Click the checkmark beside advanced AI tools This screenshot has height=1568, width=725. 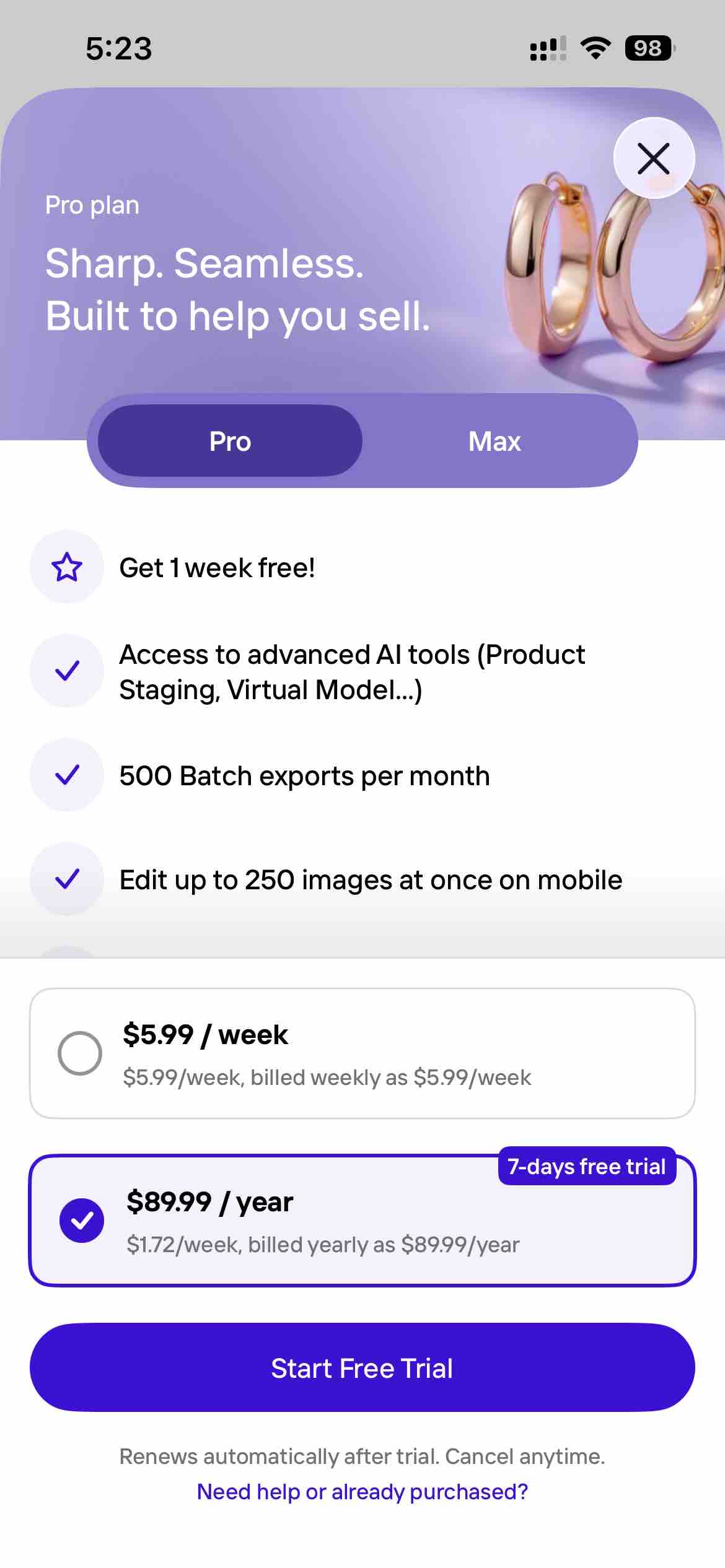(67, 671)
